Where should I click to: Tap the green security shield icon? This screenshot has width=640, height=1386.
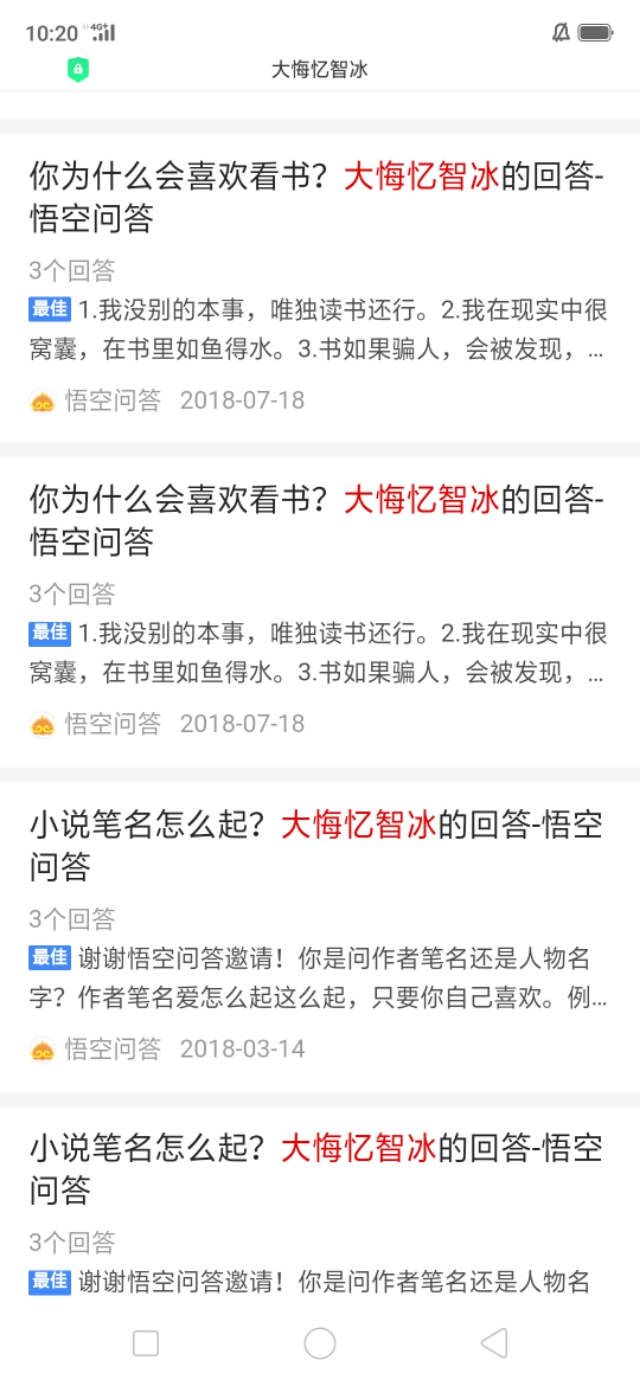78,69
